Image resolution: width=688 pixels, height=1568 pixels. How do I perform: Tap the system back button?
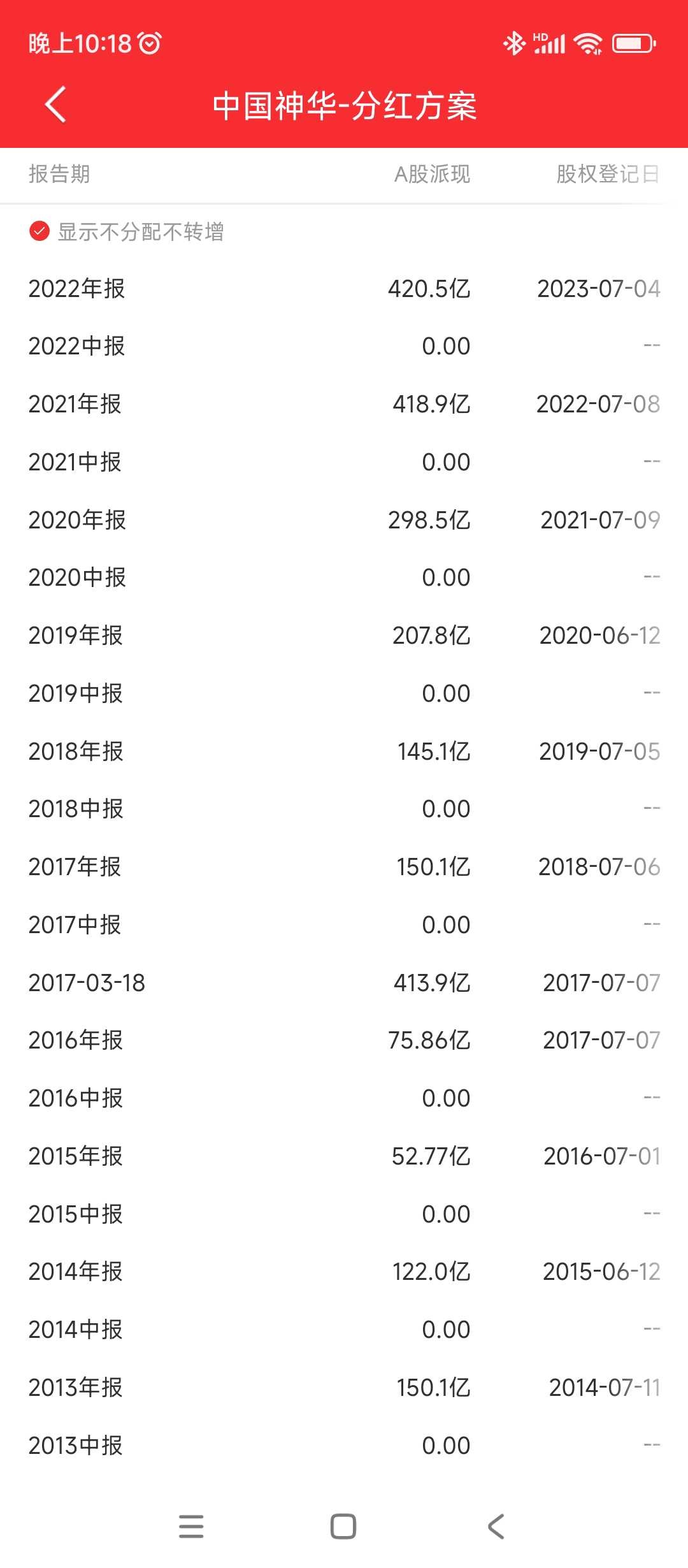click(496, 1527)
